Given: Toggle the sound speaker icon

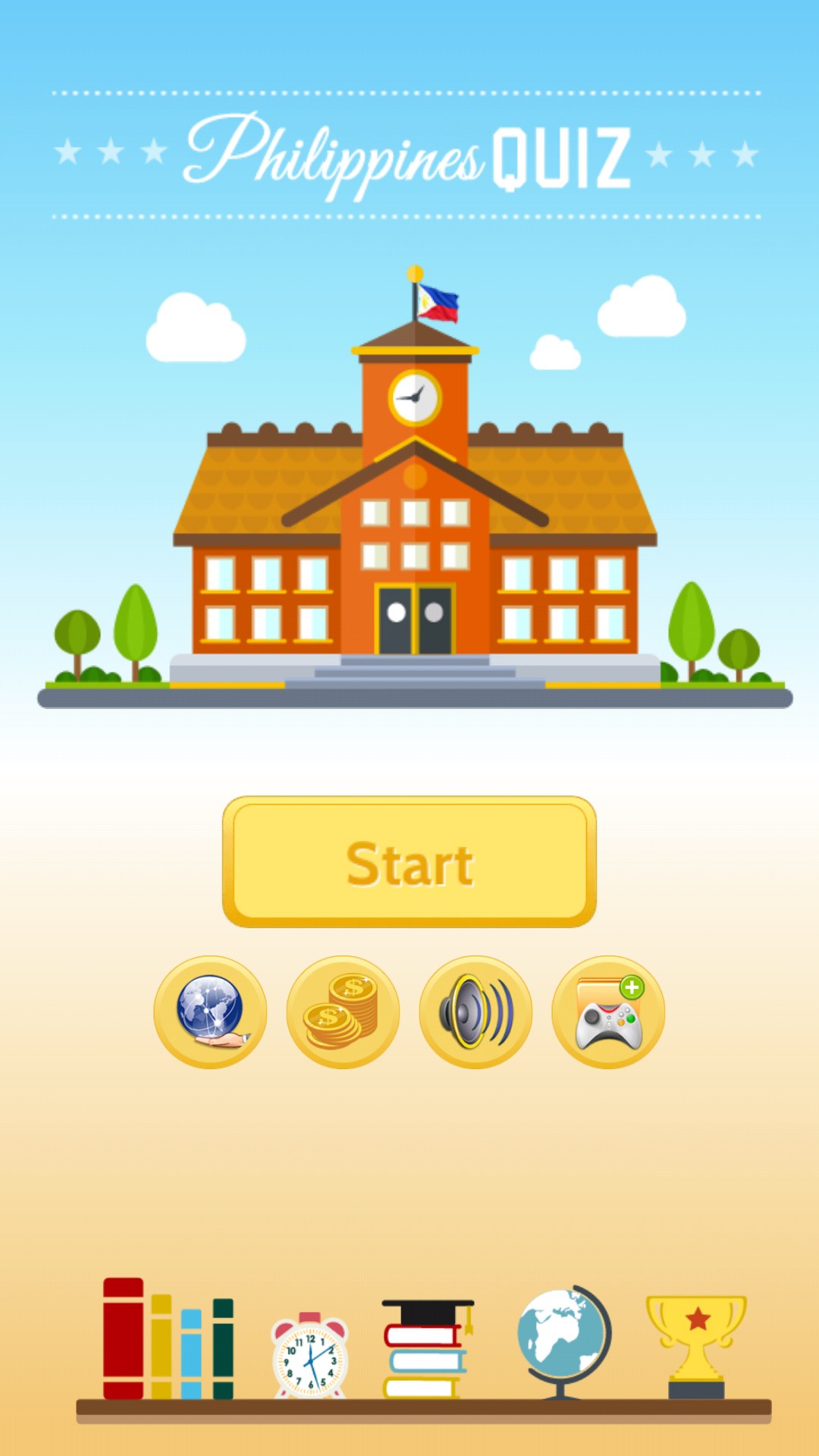Looking at the screenshot, I should point(475,1012).
